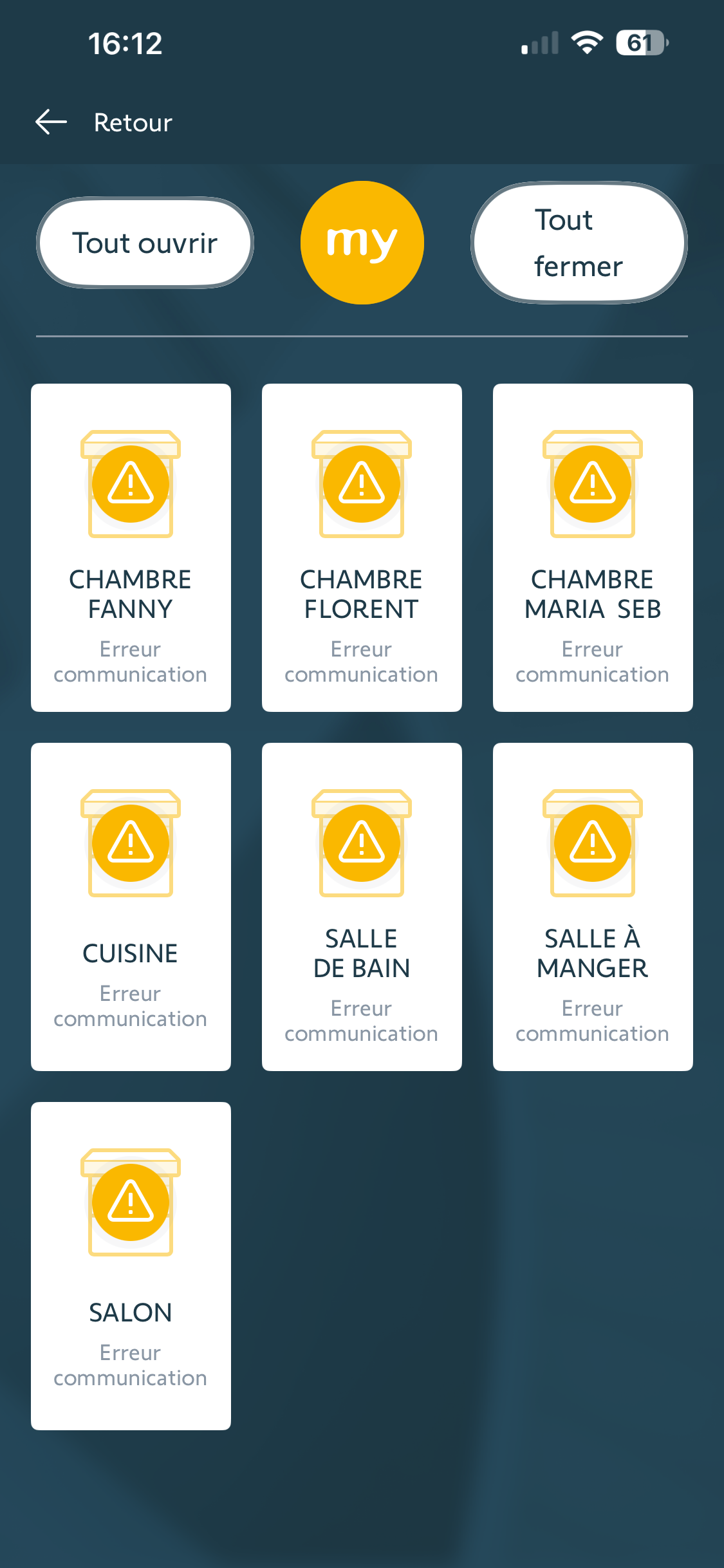724x1568 pixels.
Task: Open the SALON shutter card
Action: coord(131,1265)
